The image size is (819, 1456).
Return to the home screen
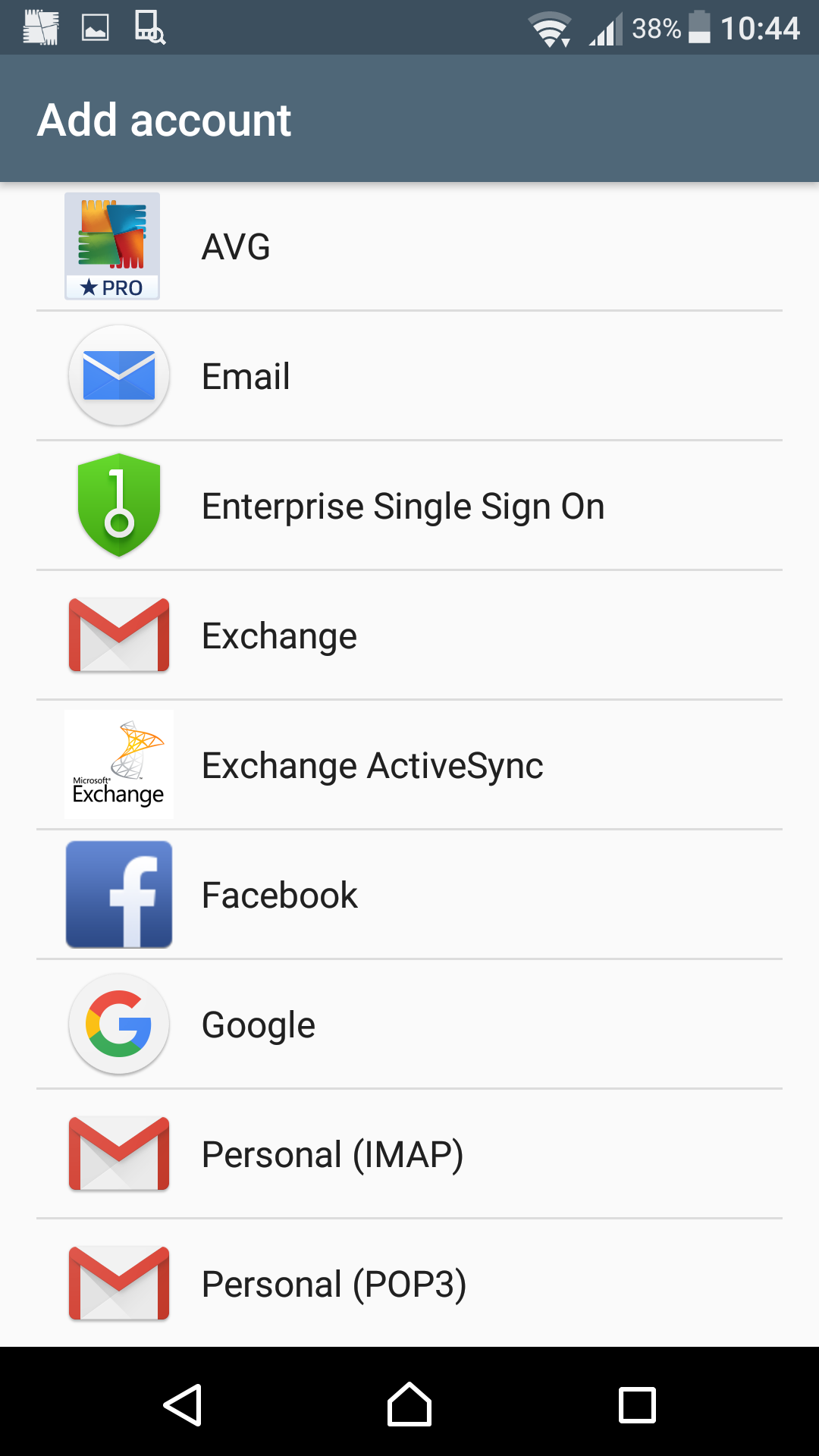tap(409, 1405)
